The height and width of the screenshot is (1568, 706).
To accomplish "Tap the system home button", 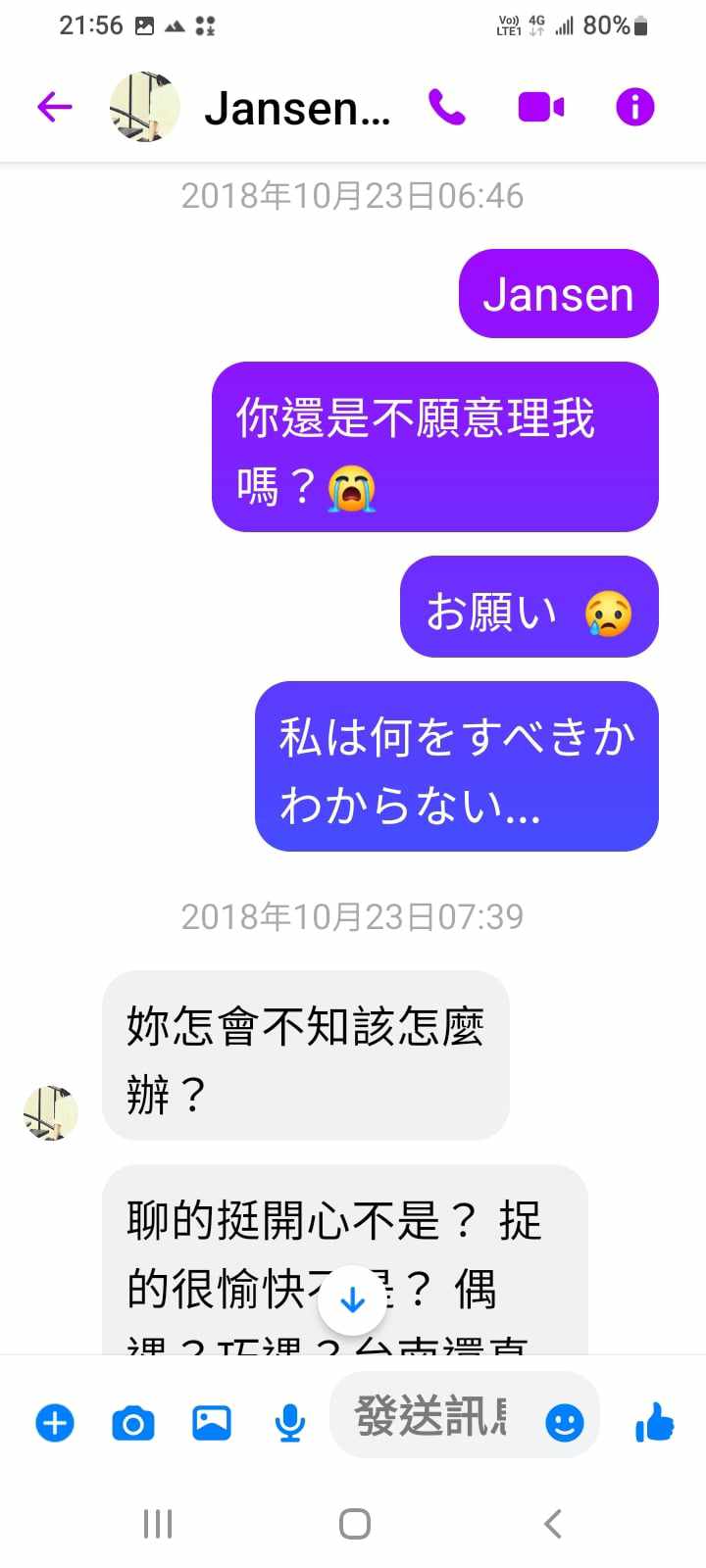I will tap(354, 1524).
